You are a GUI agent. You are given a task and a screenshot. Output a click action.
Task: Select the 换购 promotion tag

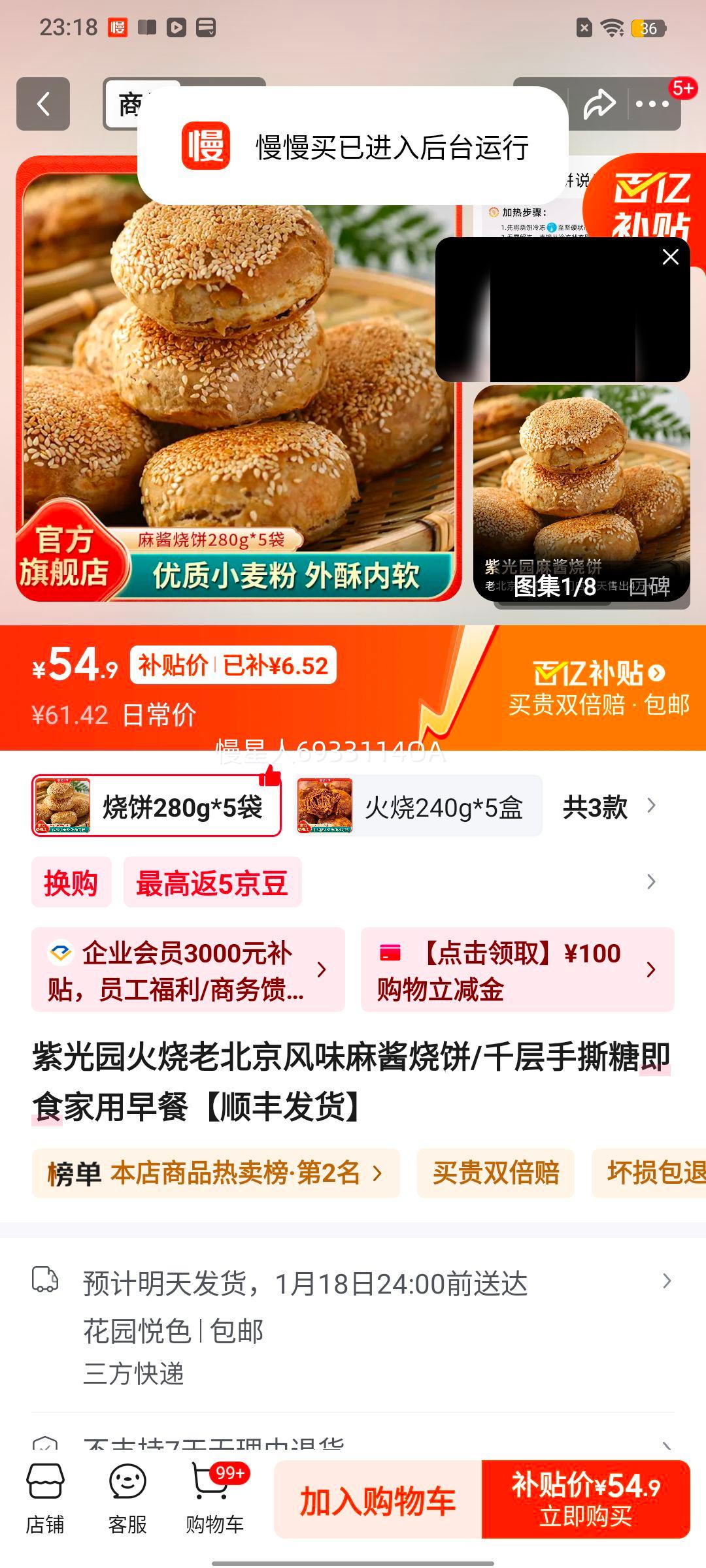coord(71,883)
